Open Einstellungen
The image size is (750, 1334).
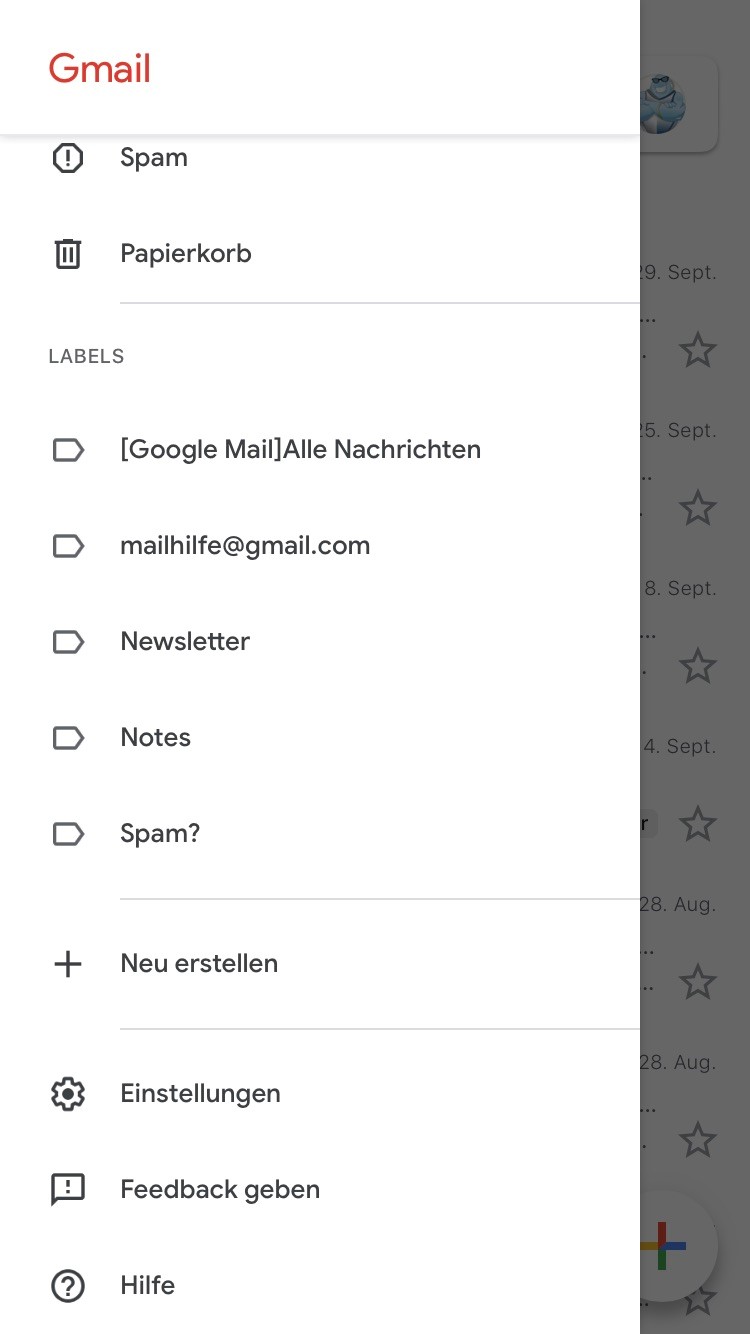pyautogui.click(x=320, y=1094)
